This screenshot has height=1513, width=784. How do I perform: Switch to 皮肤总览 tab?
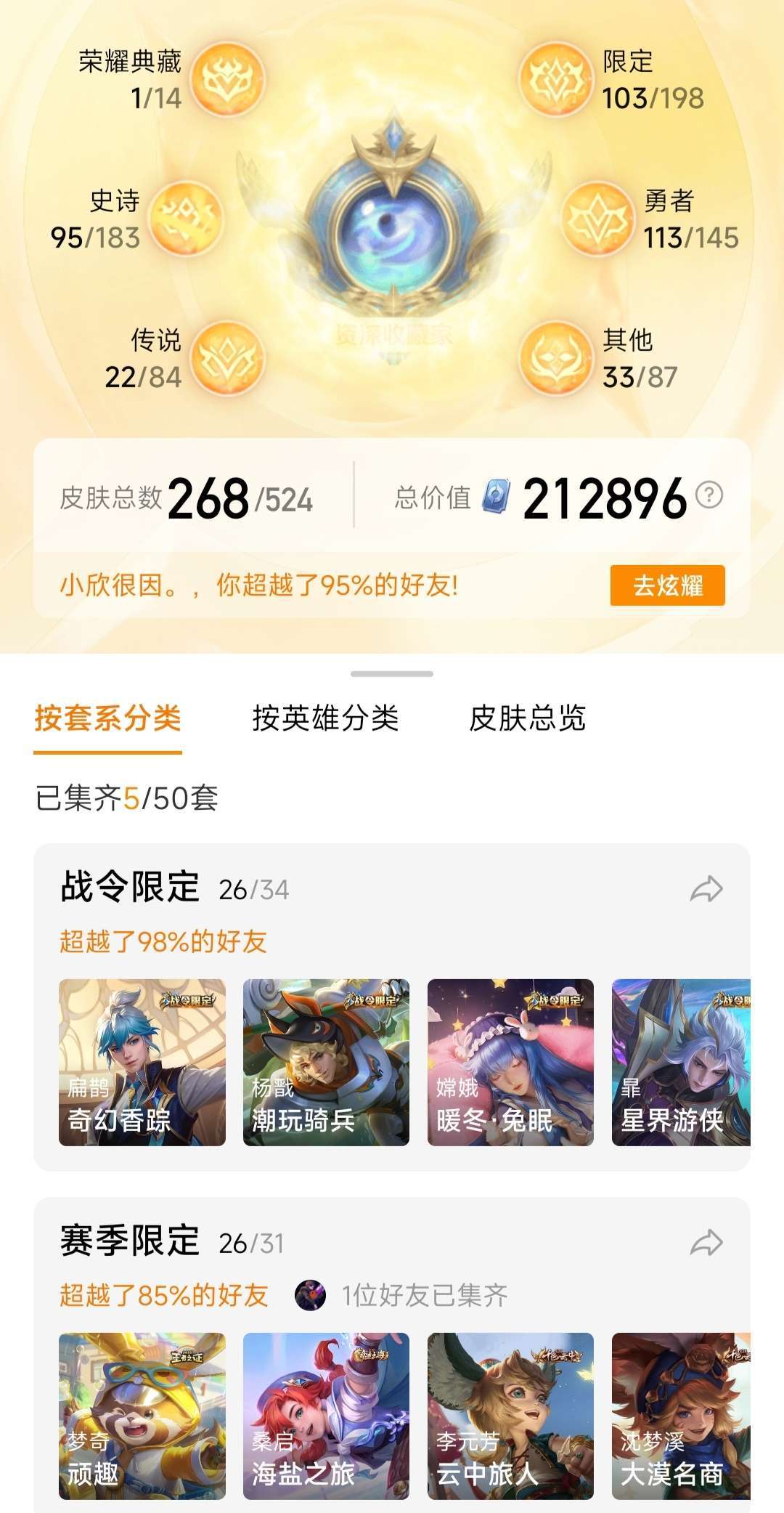(x=527, y=718)
